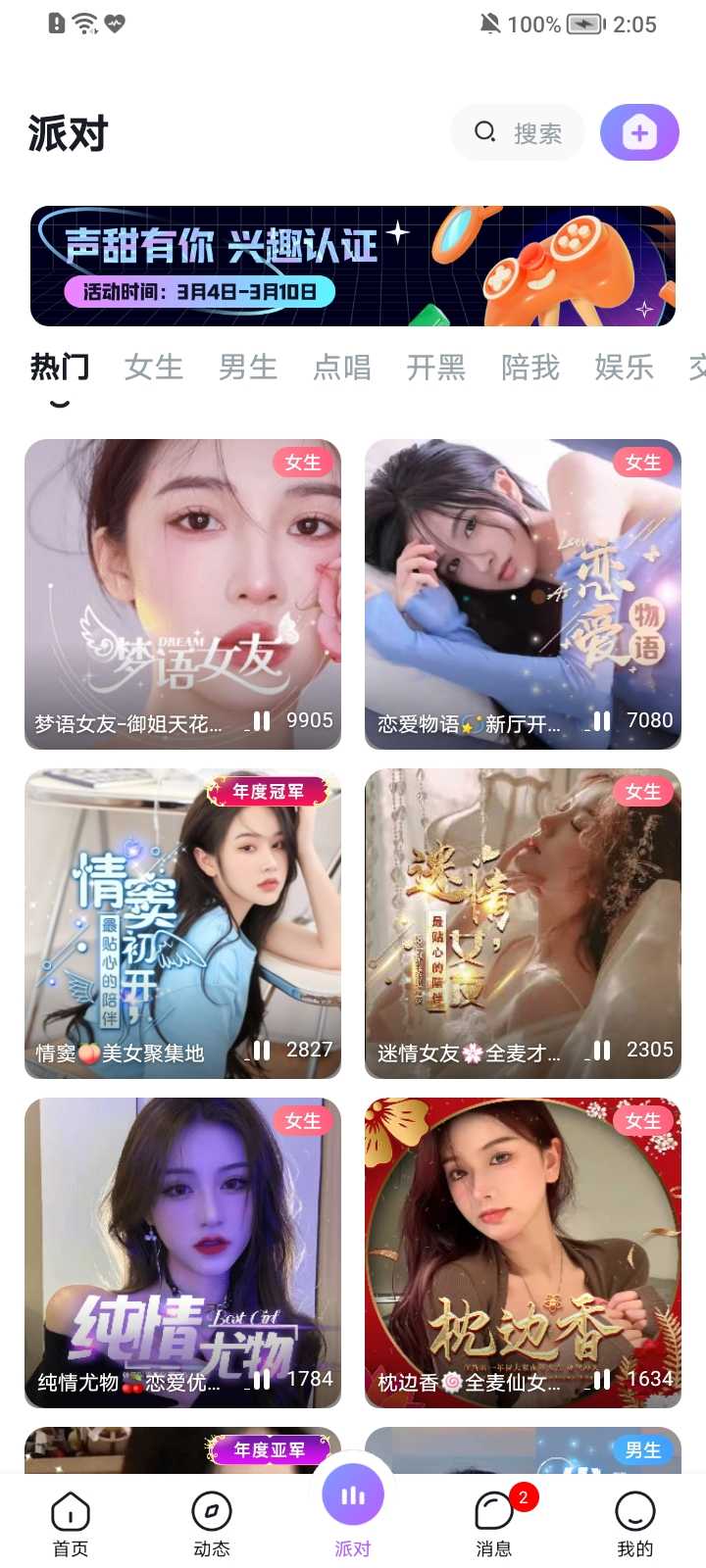The width and height of the screenshot is (706, 1568).
Task: Tap the highlighted 派对 party icon in bottom bar
Action: pyautogui.click(x=352, y=1496)
